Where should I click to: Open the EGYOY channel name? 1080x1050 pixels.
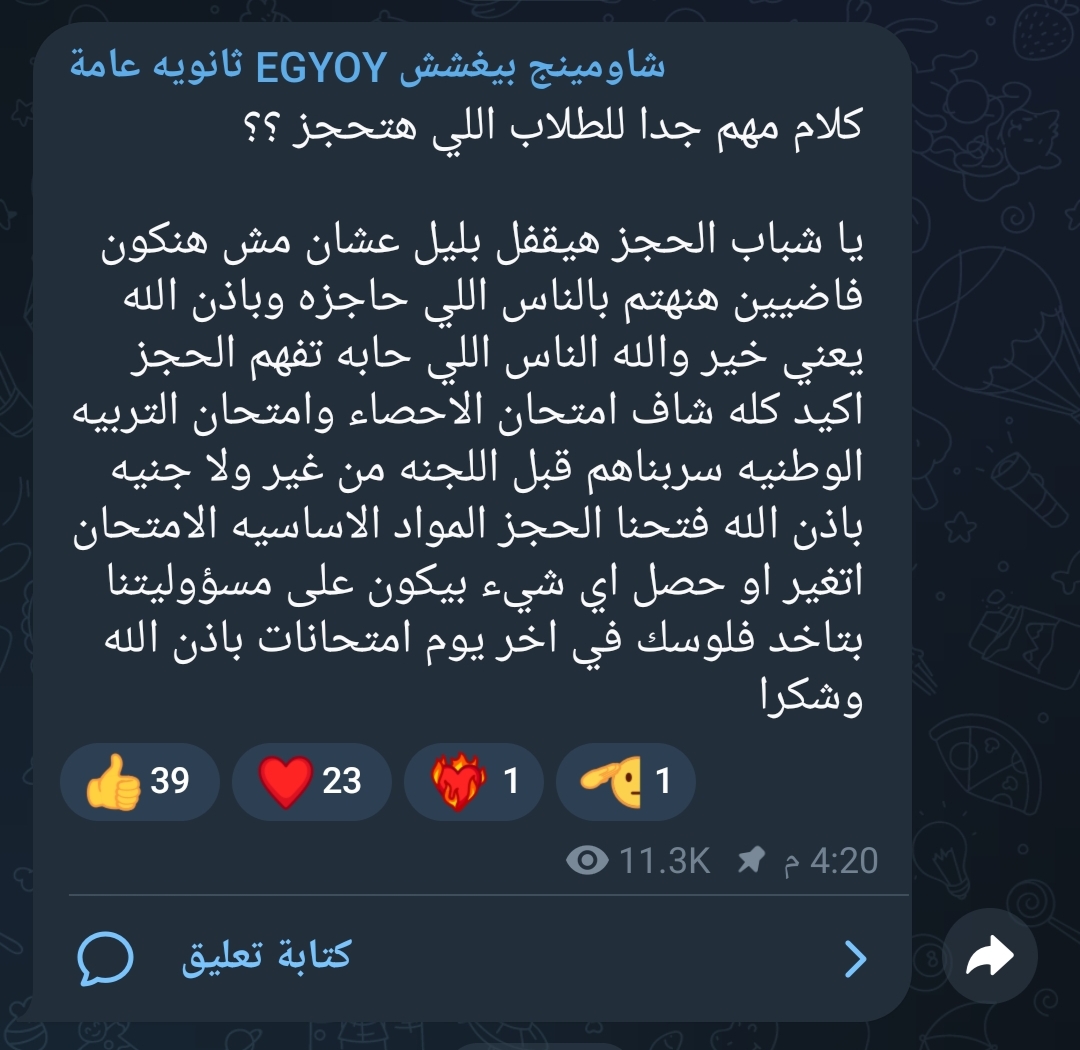[367, 68]
